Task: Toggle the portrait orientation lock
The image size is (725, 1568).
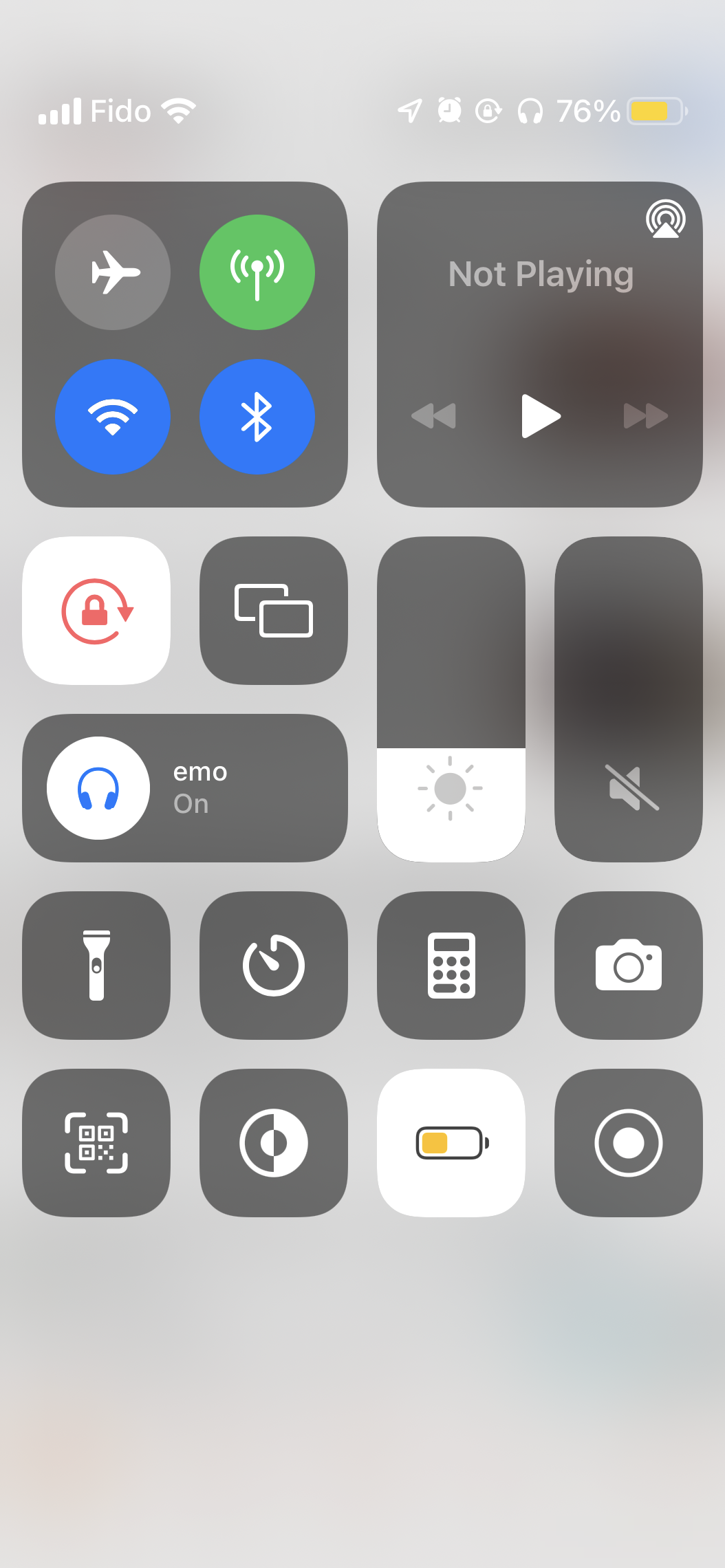Action: pos(96,611)
